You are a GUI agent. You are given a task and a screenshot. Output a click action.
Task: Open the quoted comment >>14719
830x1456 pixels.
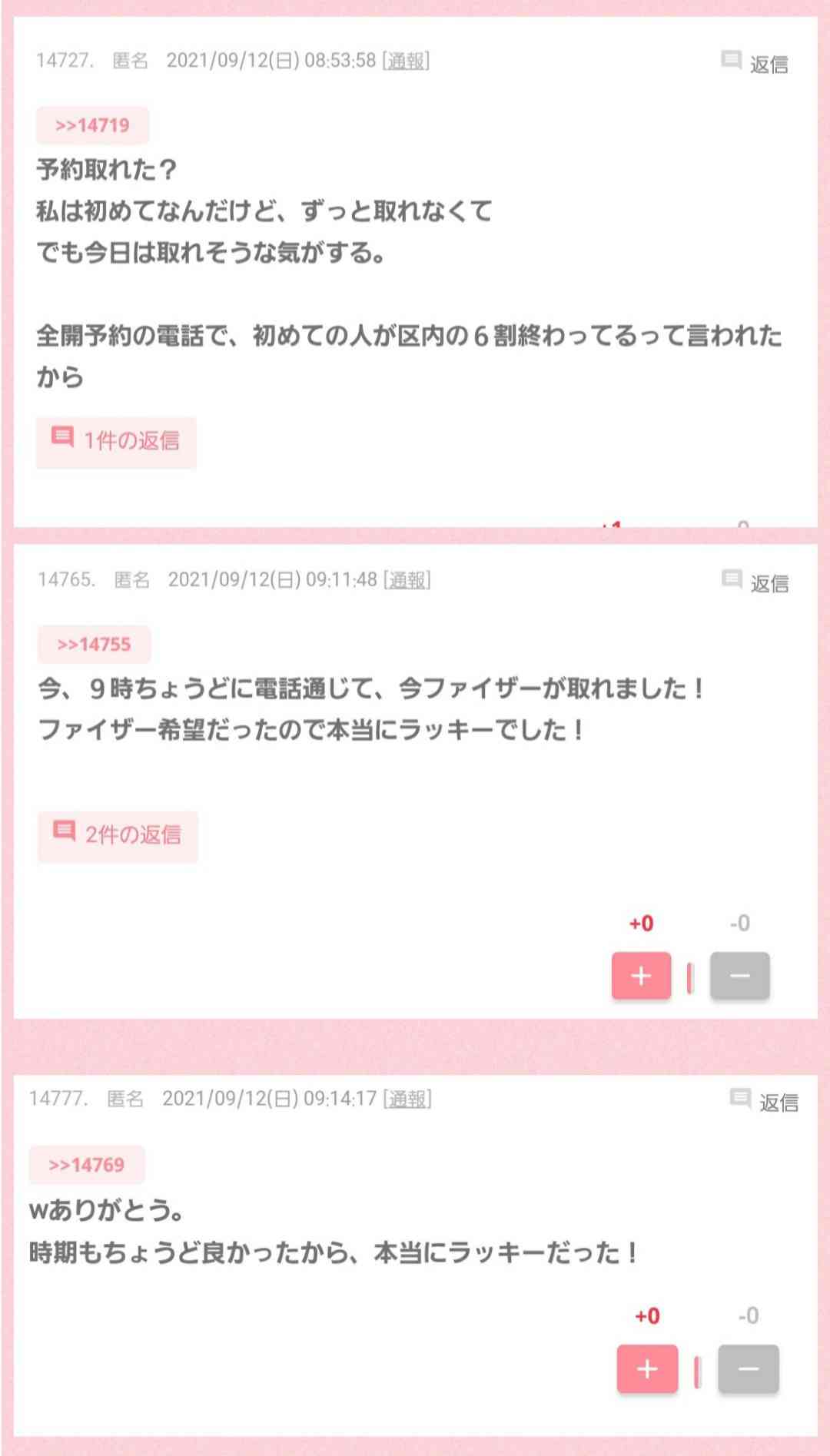[x=92, y=125]
